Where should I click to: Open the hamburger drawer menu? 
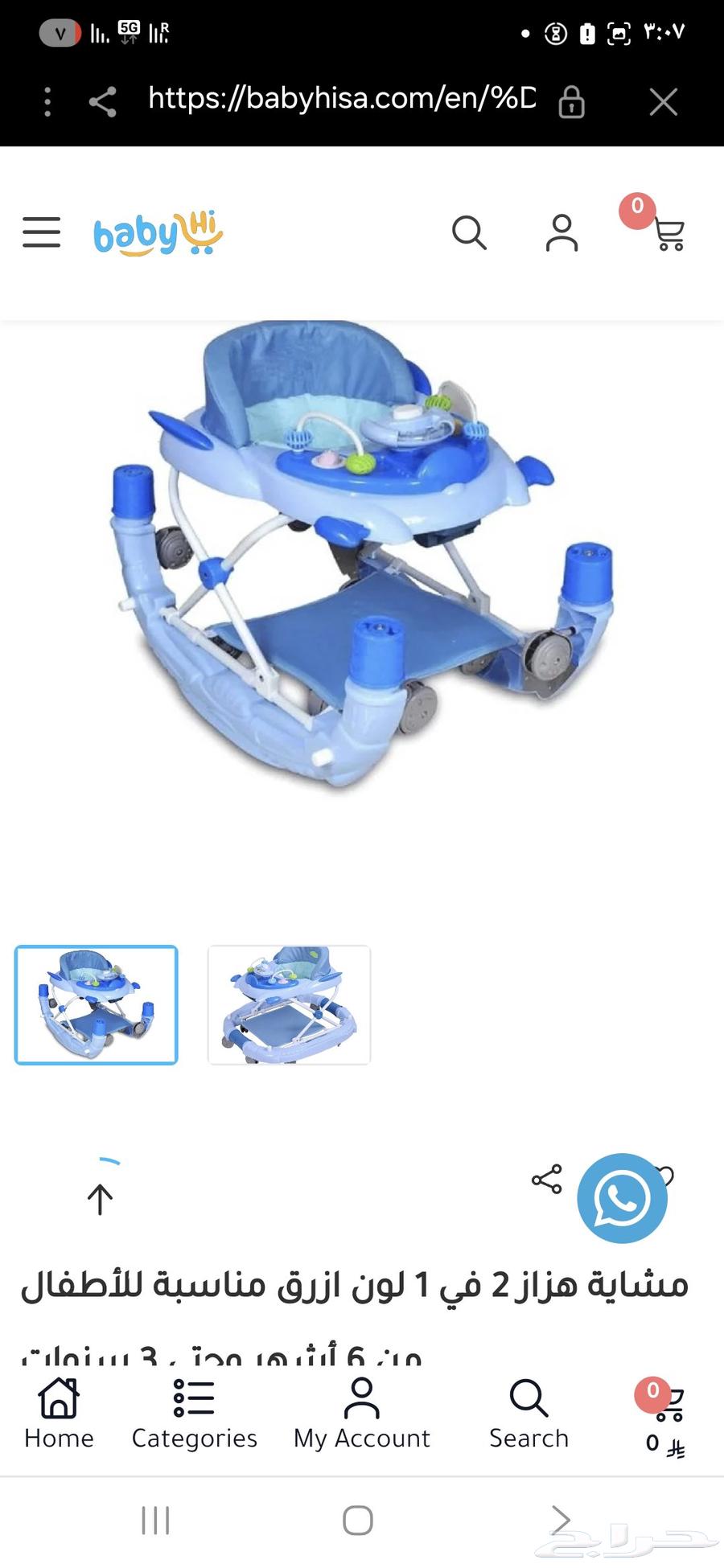(x=41, y=232)
